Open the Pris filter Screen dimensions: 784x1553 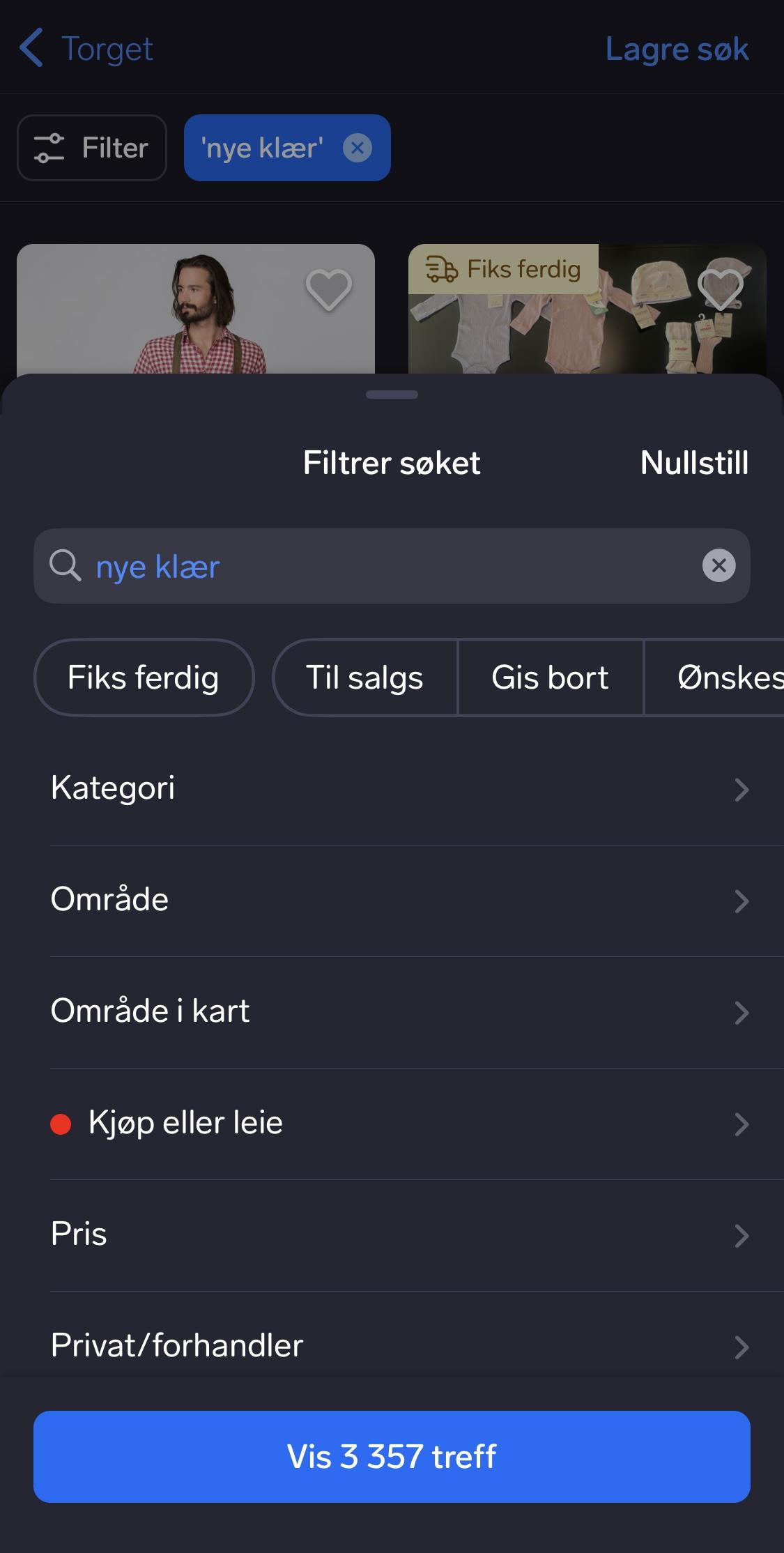(x=400, y=1235)
